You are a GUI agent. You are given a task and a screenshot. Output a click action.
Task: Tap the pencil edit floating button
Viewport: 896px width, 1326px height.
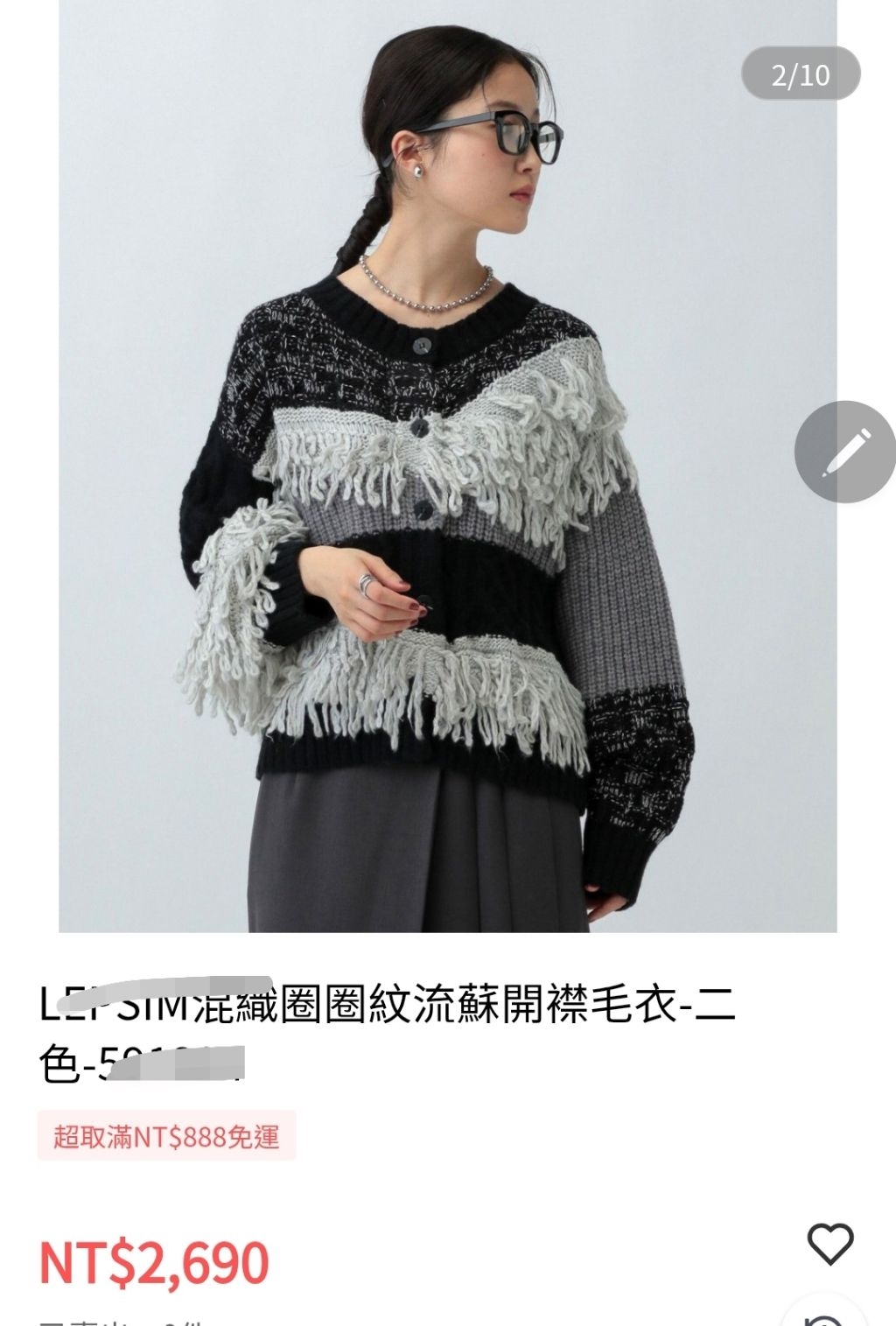point(845,452)
